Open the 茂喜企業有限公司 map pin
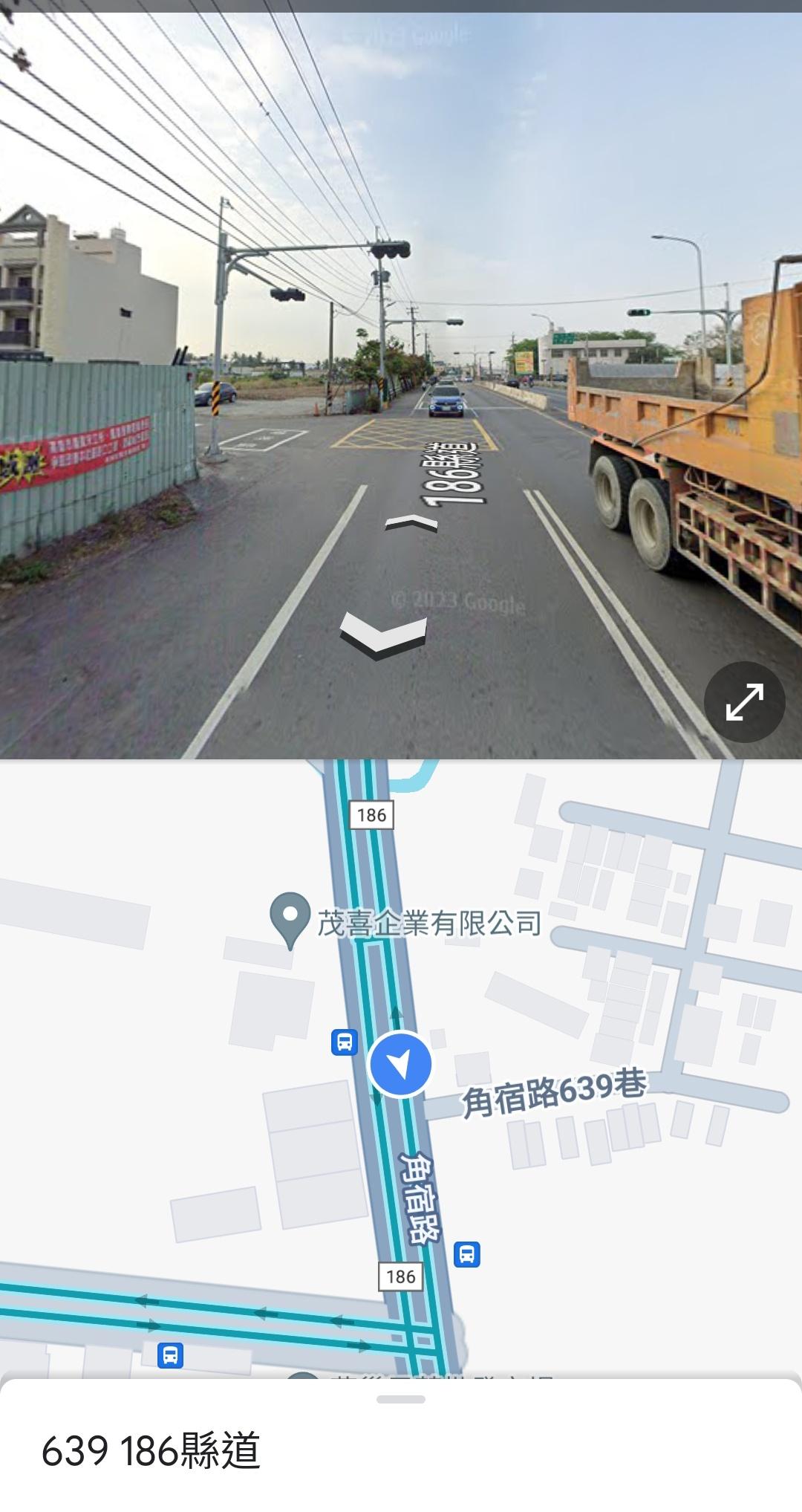Screen dimensions: 802x1512 click(x=290, y=918)
